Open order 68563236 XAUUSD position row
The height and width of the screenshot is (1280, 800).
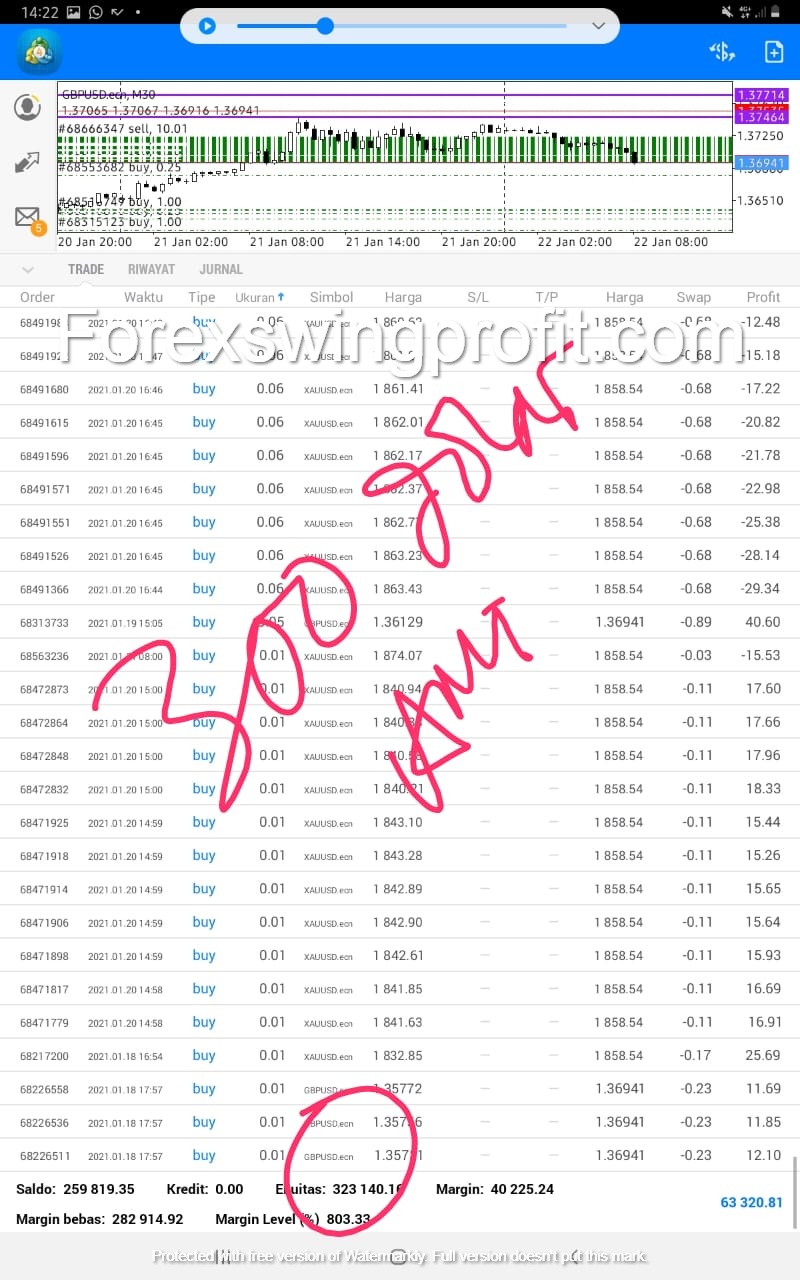point(400,655)
